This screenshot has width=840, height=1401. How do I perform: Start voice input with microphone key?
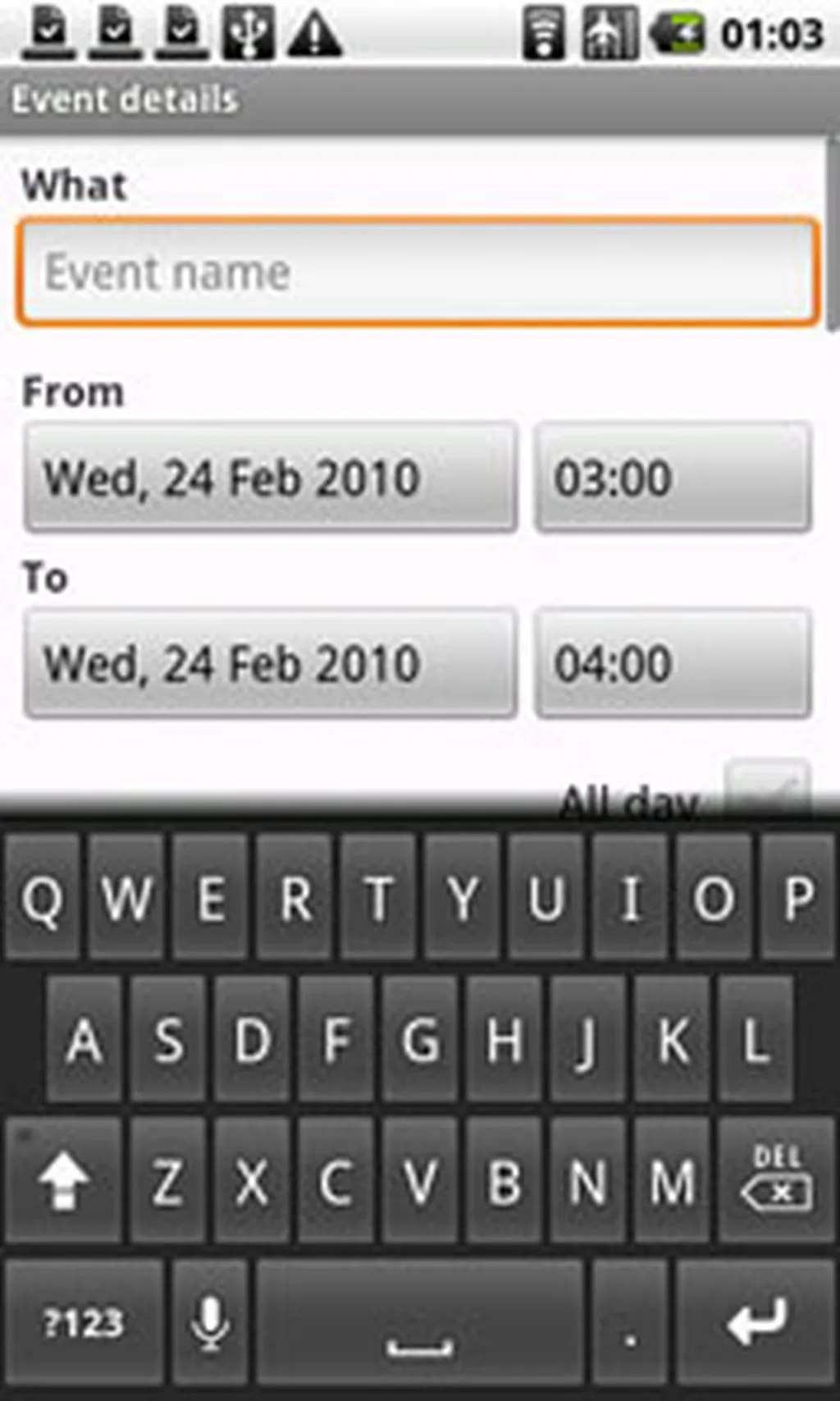coord(210,1321)
